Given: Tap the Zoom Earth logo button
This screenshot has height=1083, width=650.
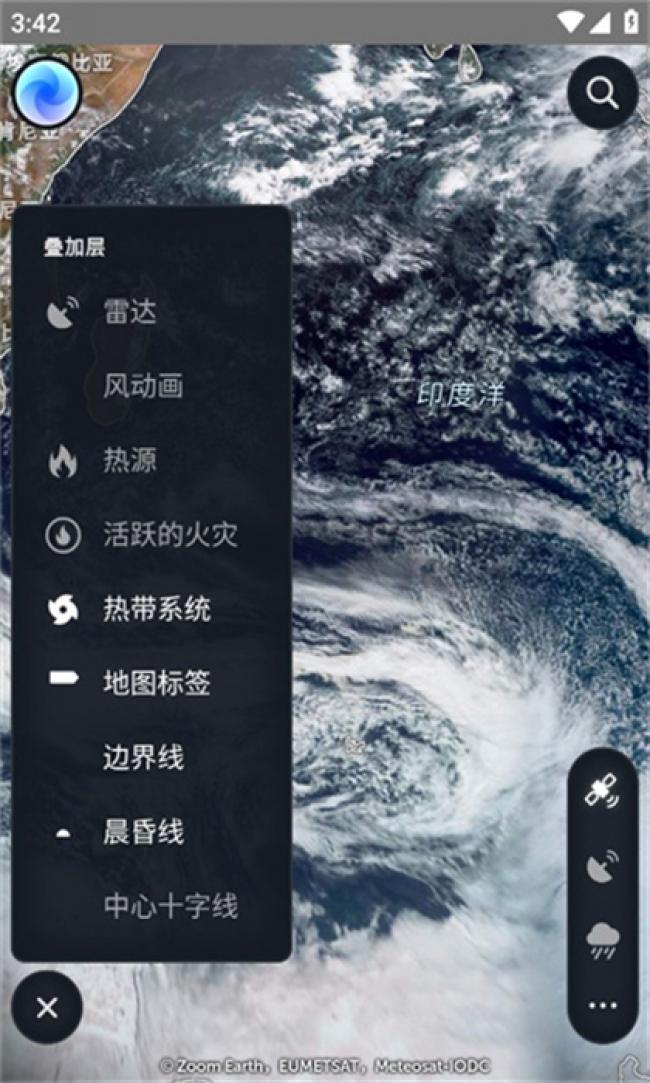Looking at the screenshot, I should point(46,92).
